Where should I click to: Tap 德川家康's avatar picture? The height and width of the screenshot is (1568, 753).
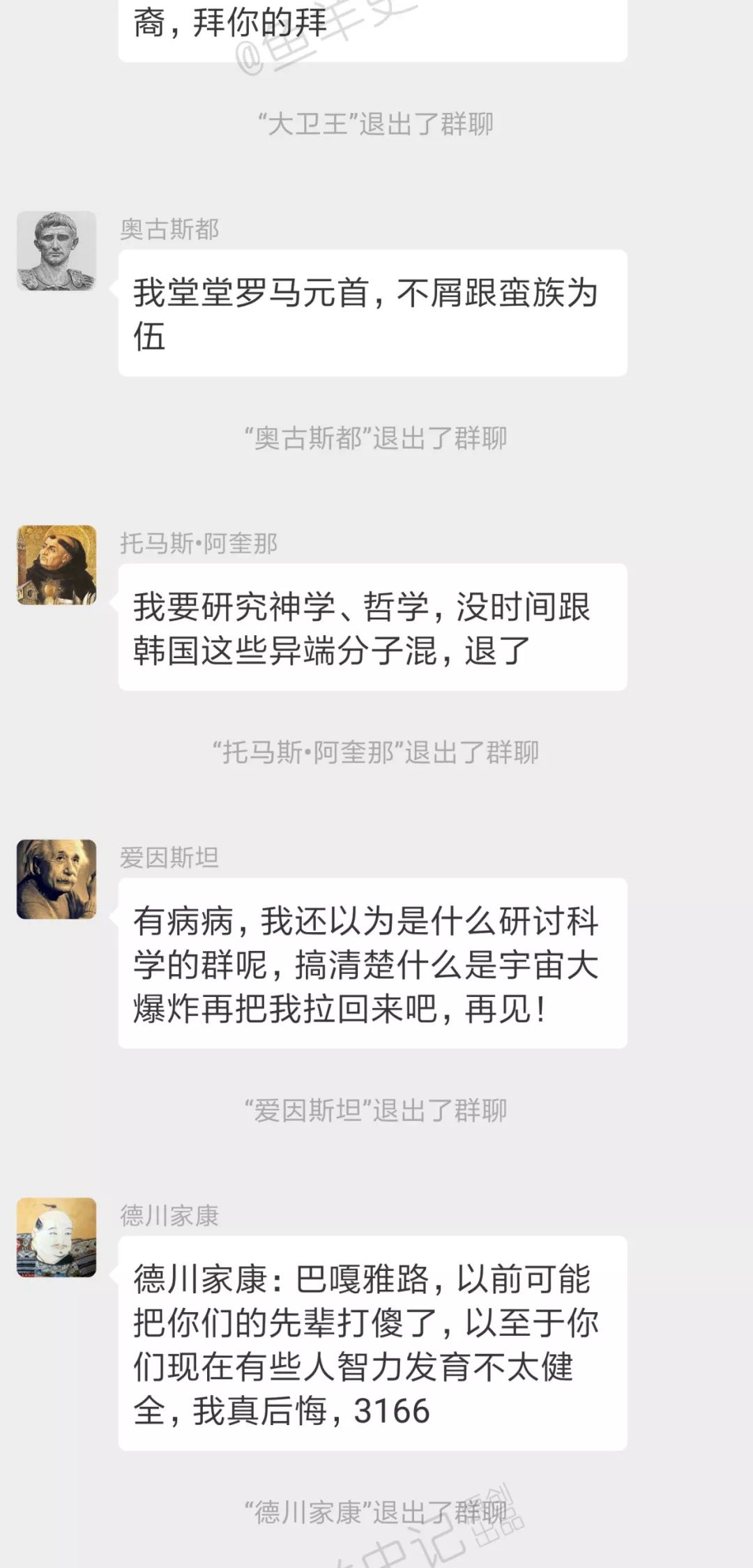coord(56,1238)
